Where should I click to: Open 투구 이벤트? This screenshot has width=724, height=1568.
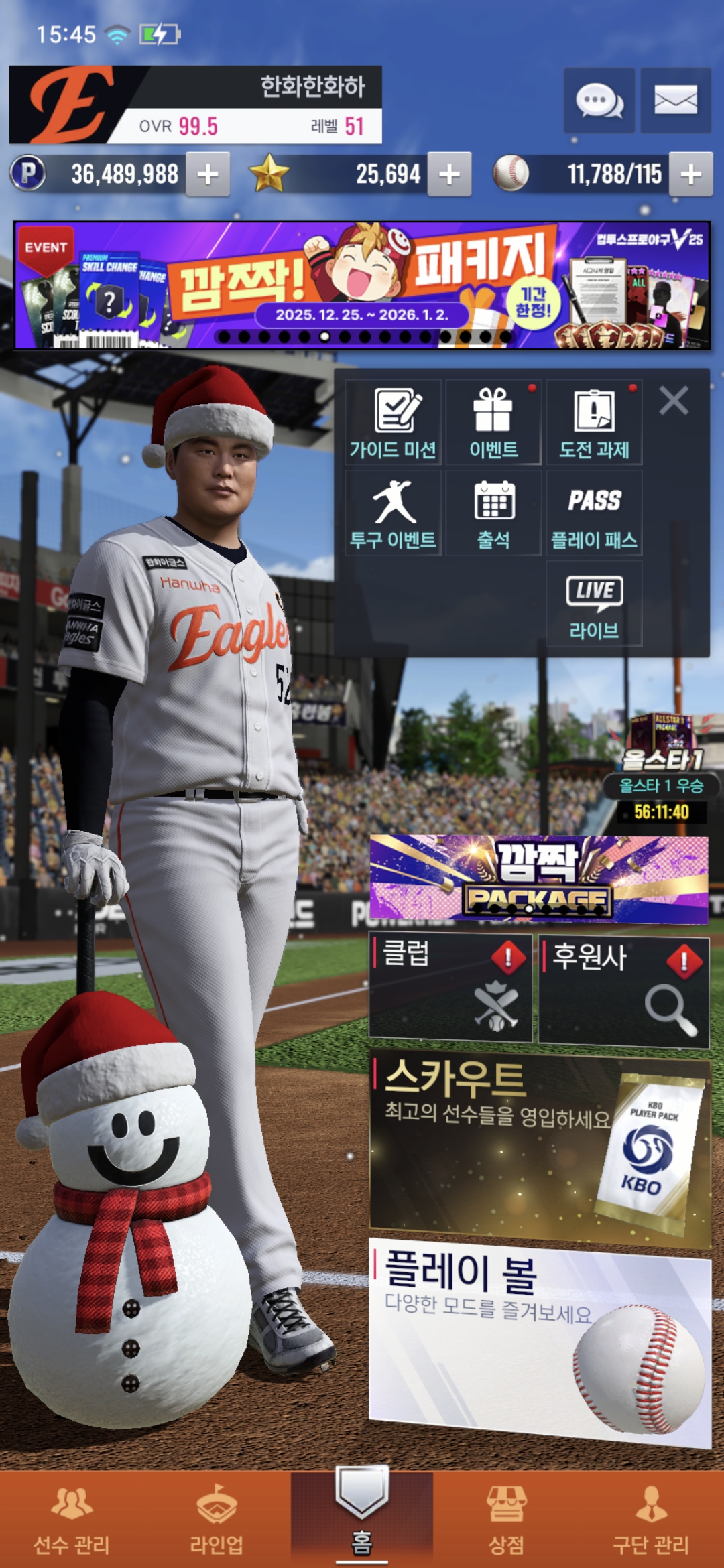[394, 513]
